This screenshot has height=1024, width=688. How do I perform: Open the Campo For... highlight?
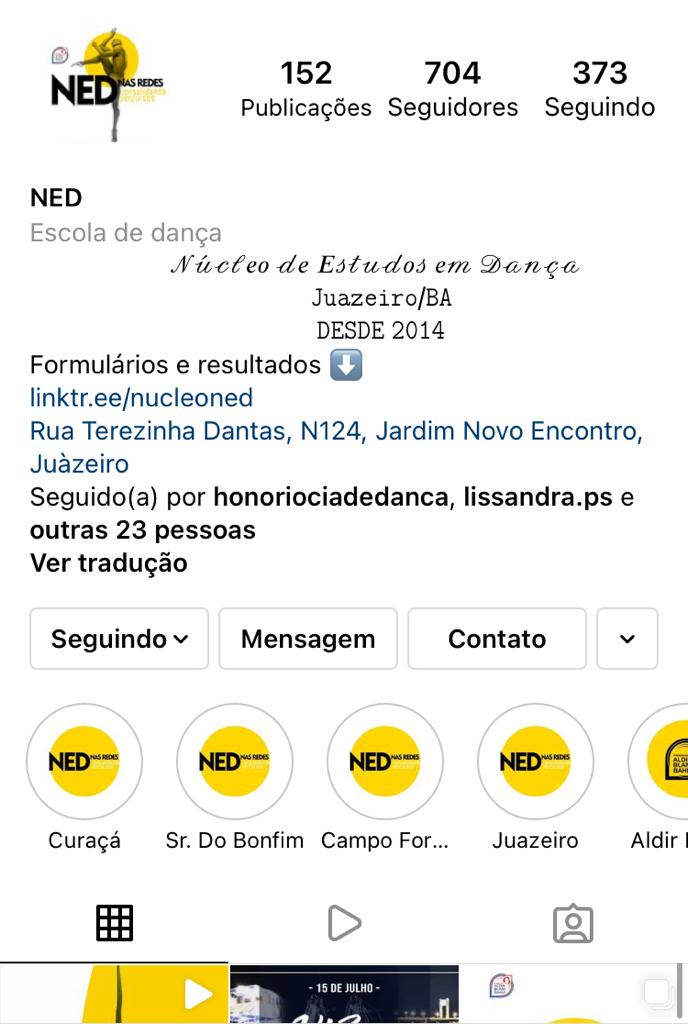coord(385,762)
